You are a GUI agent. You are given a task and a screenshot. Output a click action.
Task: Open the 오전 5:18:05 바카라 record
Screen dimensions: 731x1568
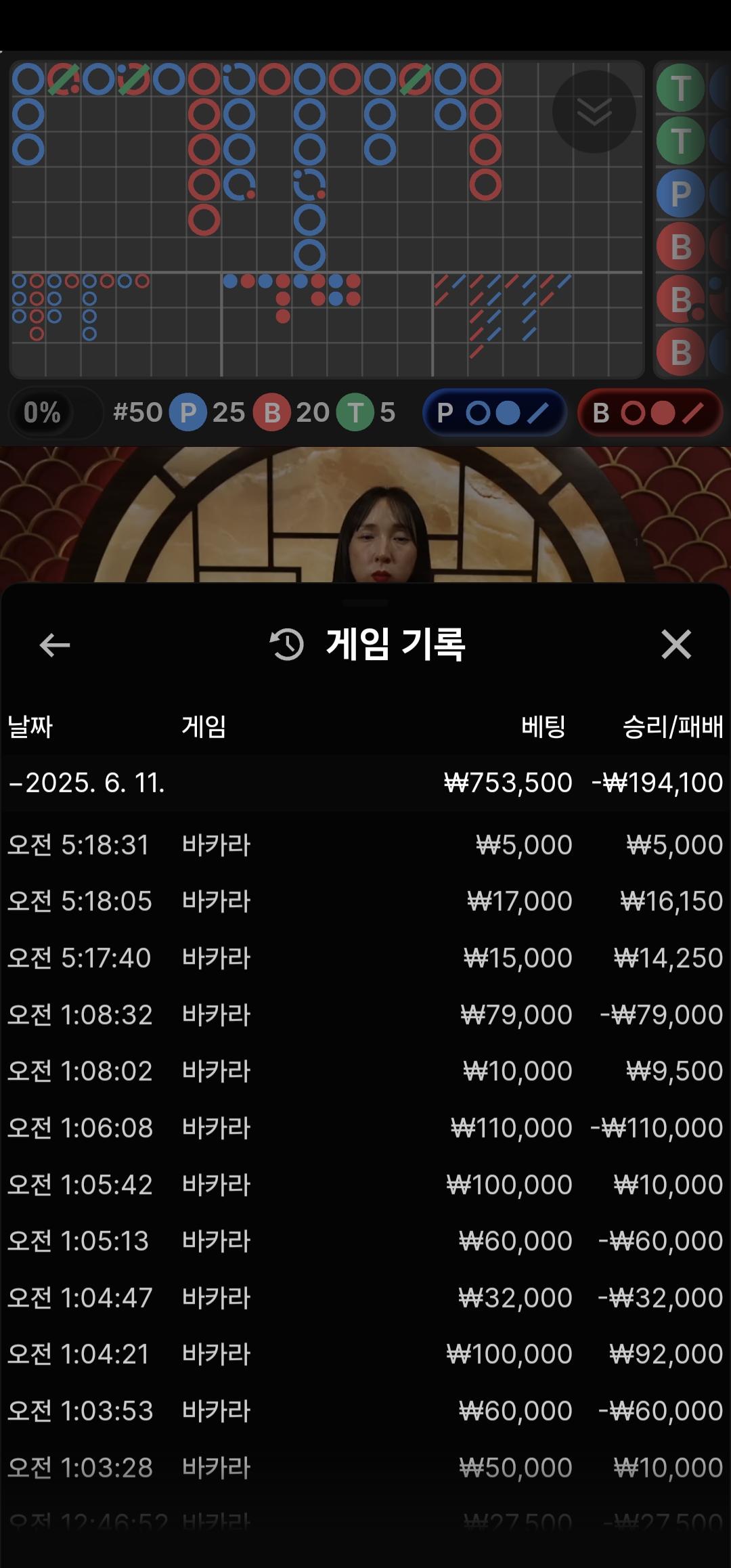365,901
